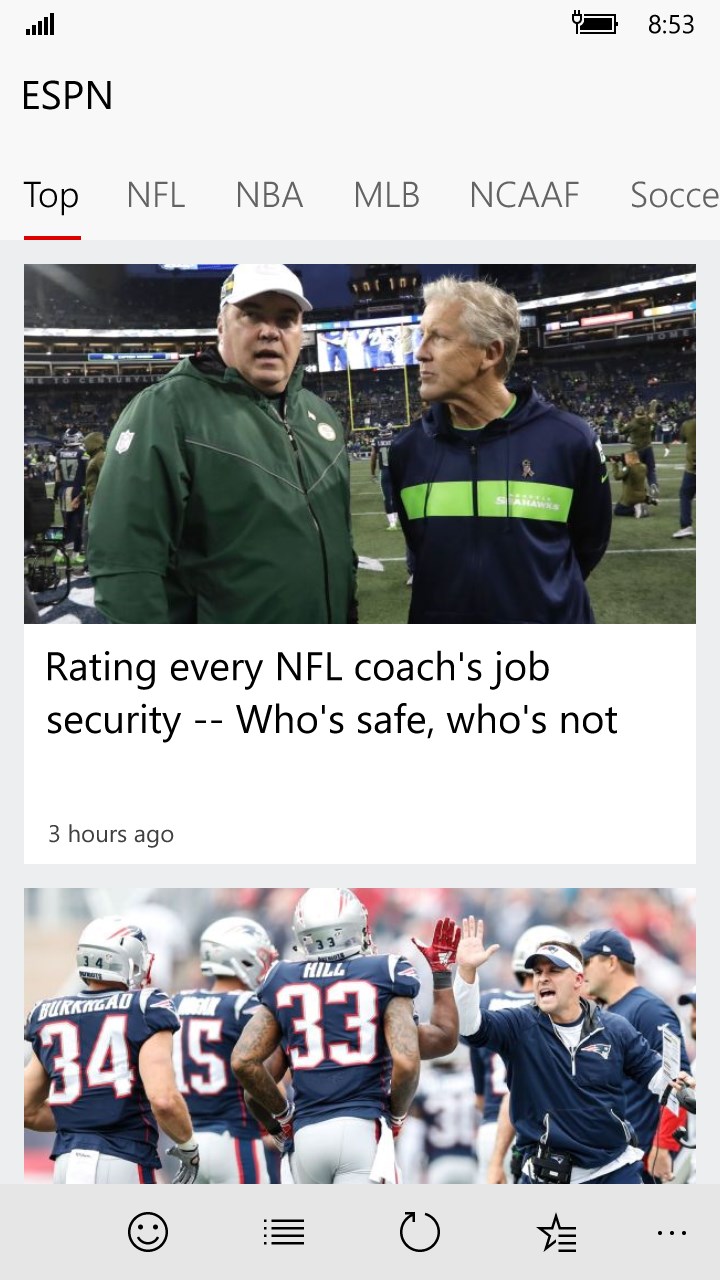
Task: Go to the Soccer tab
Action: [x=673, y=195]
